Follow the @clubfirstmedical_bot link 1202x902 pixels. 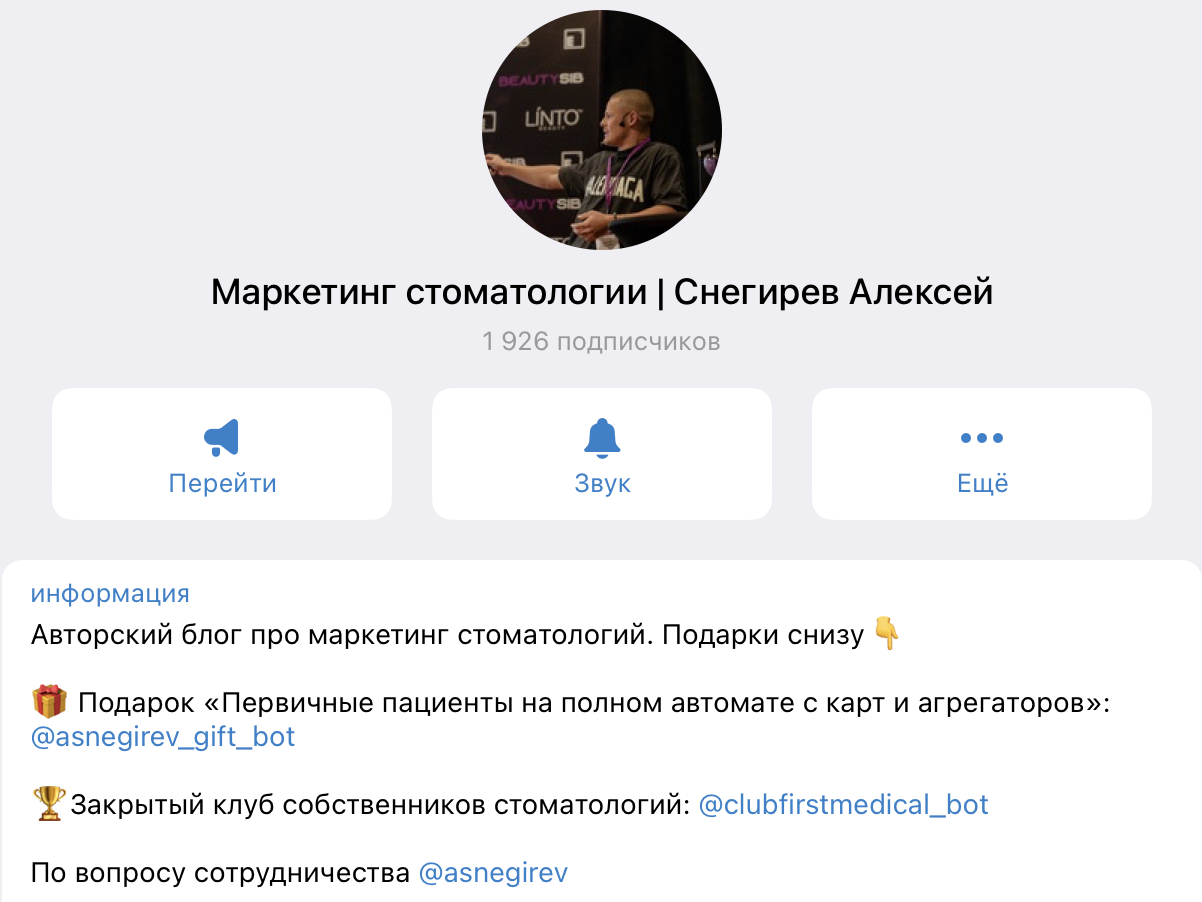click(843, 804)
